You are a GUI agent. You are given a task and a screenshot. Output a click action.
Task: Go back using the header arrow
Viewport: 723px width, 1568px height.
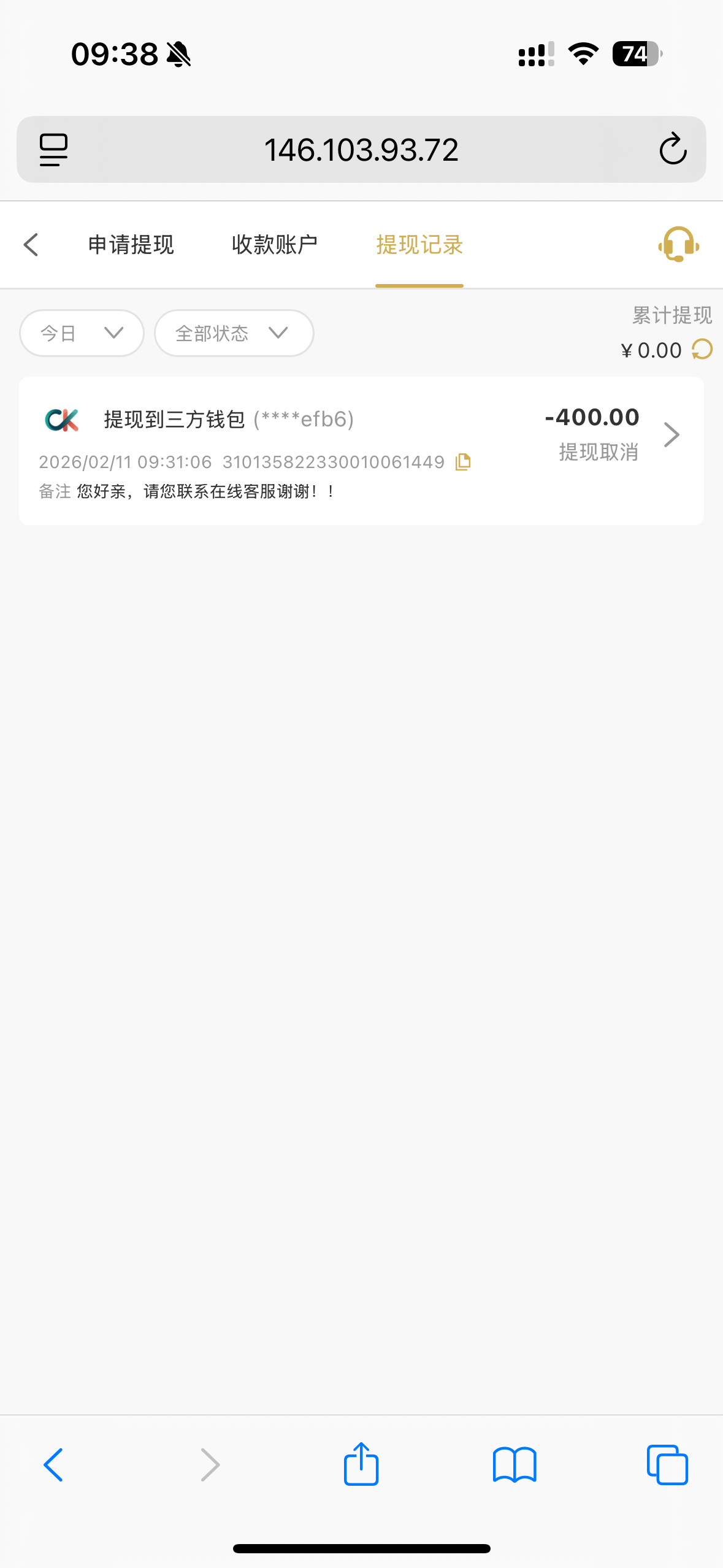31,245
